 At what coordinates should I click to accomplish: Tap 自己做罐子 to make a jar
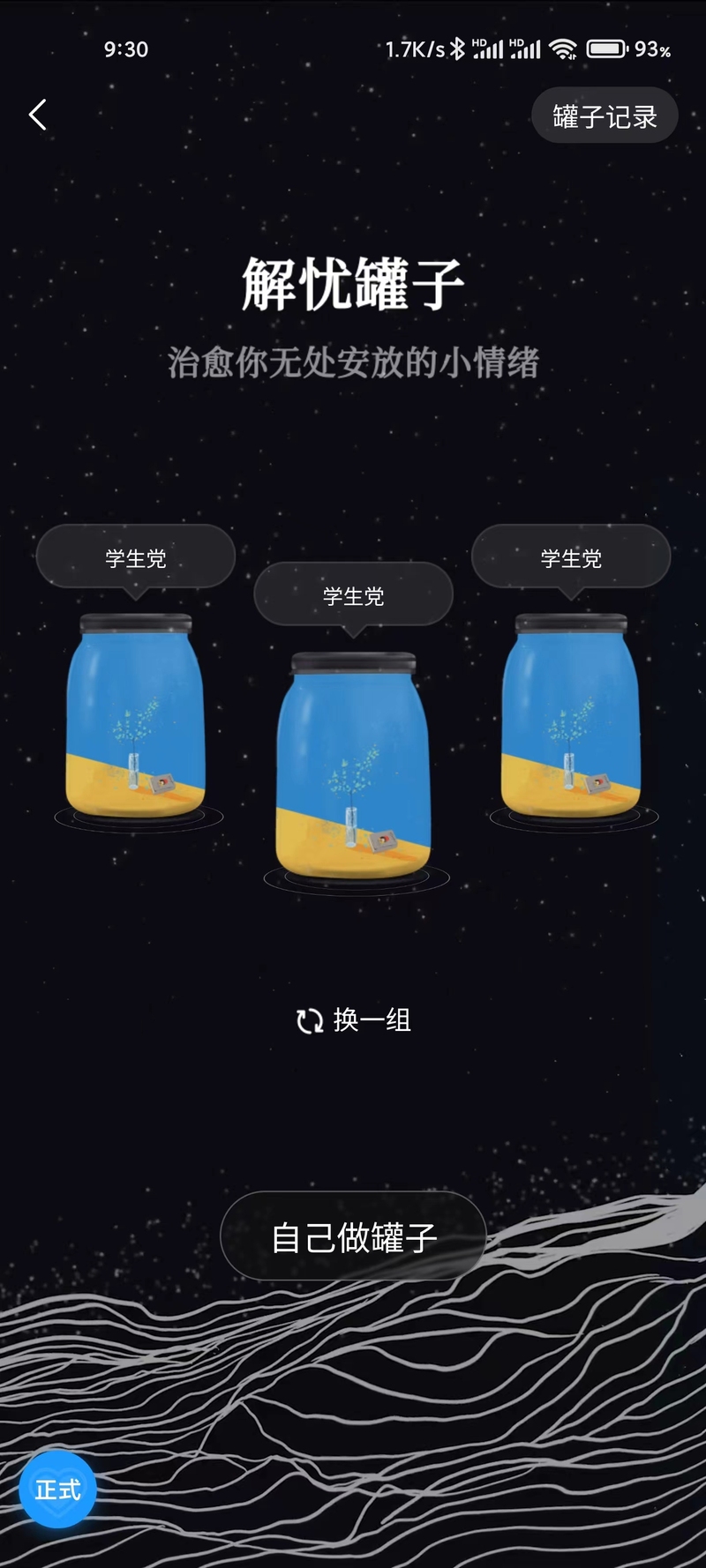(353, 1236)
